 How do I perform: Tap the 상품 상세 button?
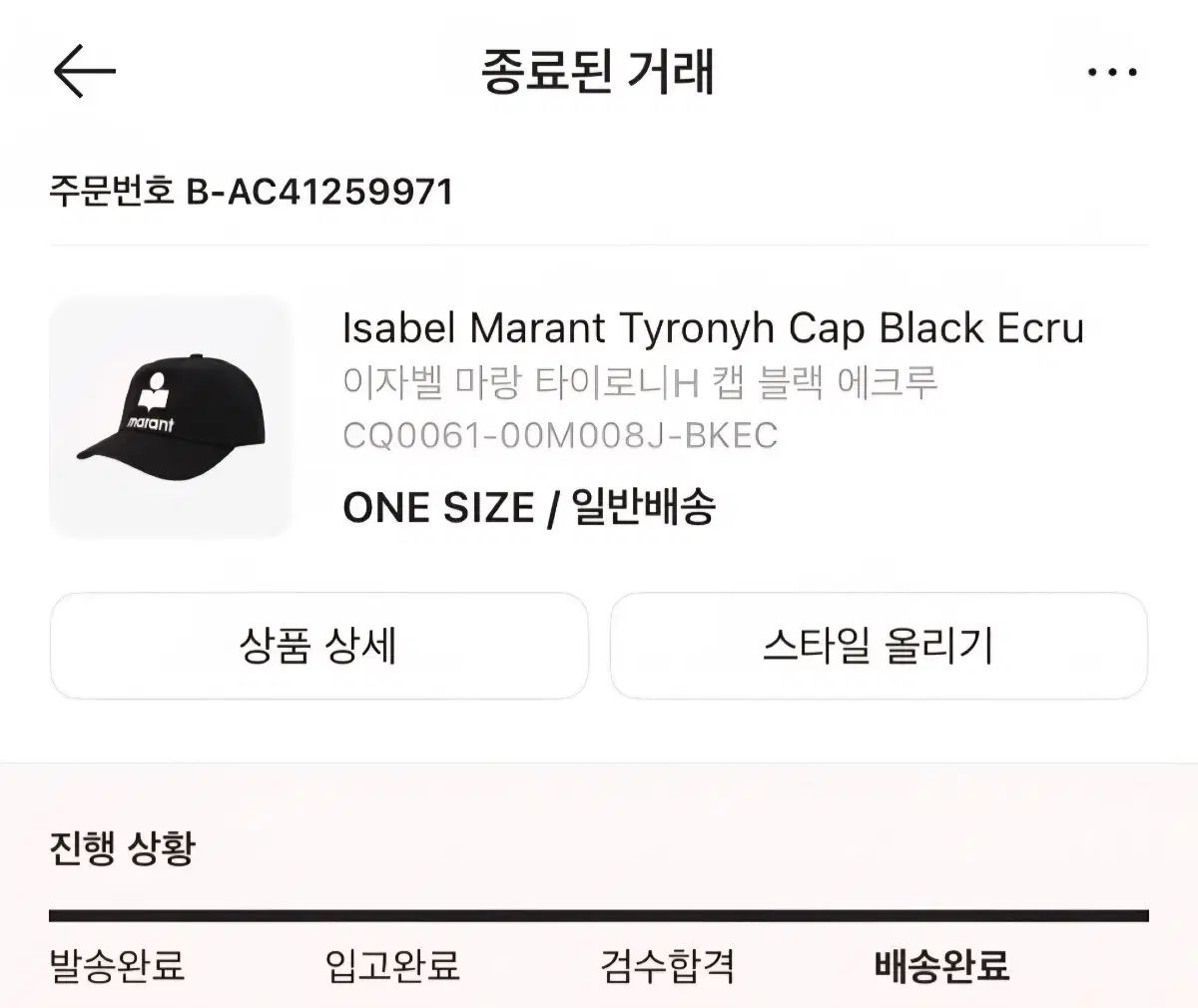pos(318,646)
